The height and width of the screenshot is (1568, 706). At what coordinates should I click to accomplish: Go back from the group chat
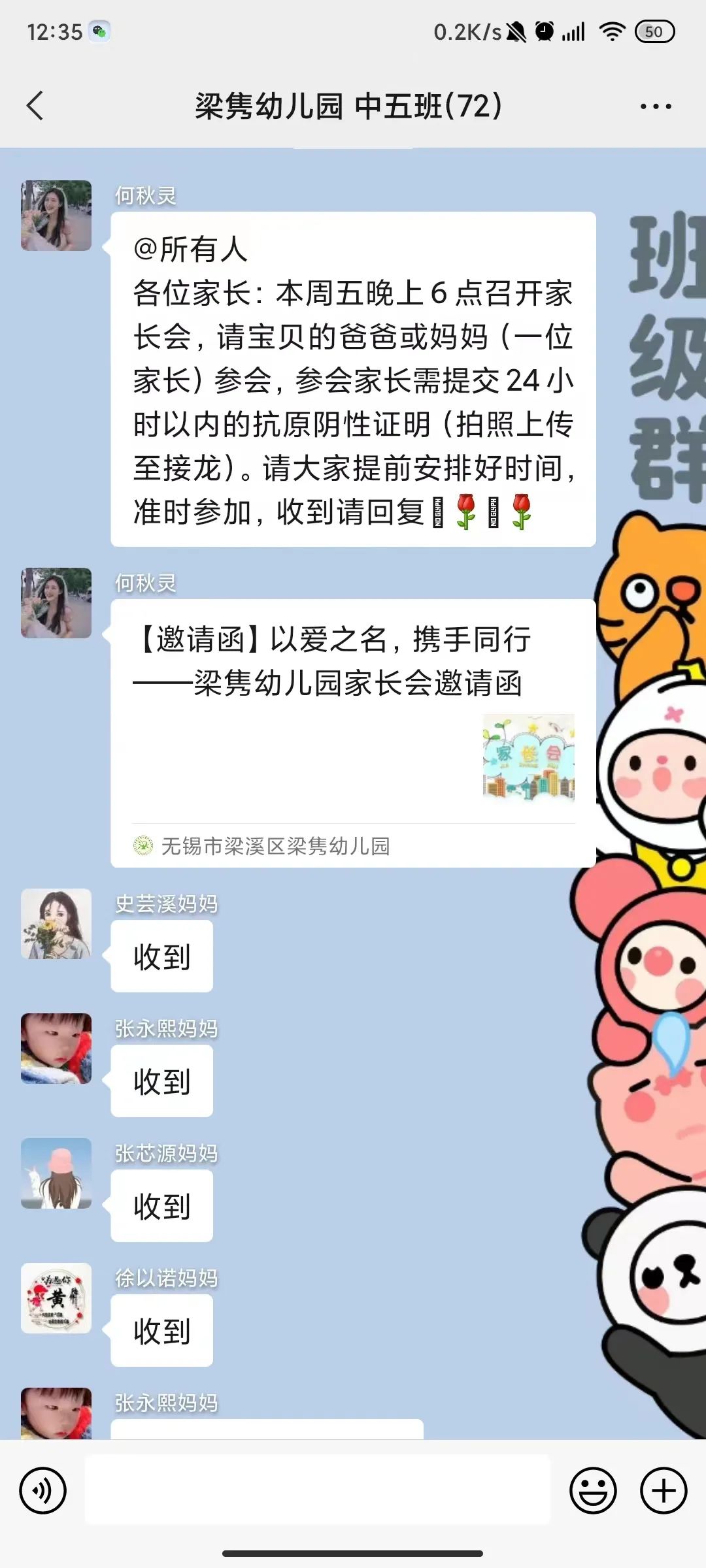(x=35, y=106)
